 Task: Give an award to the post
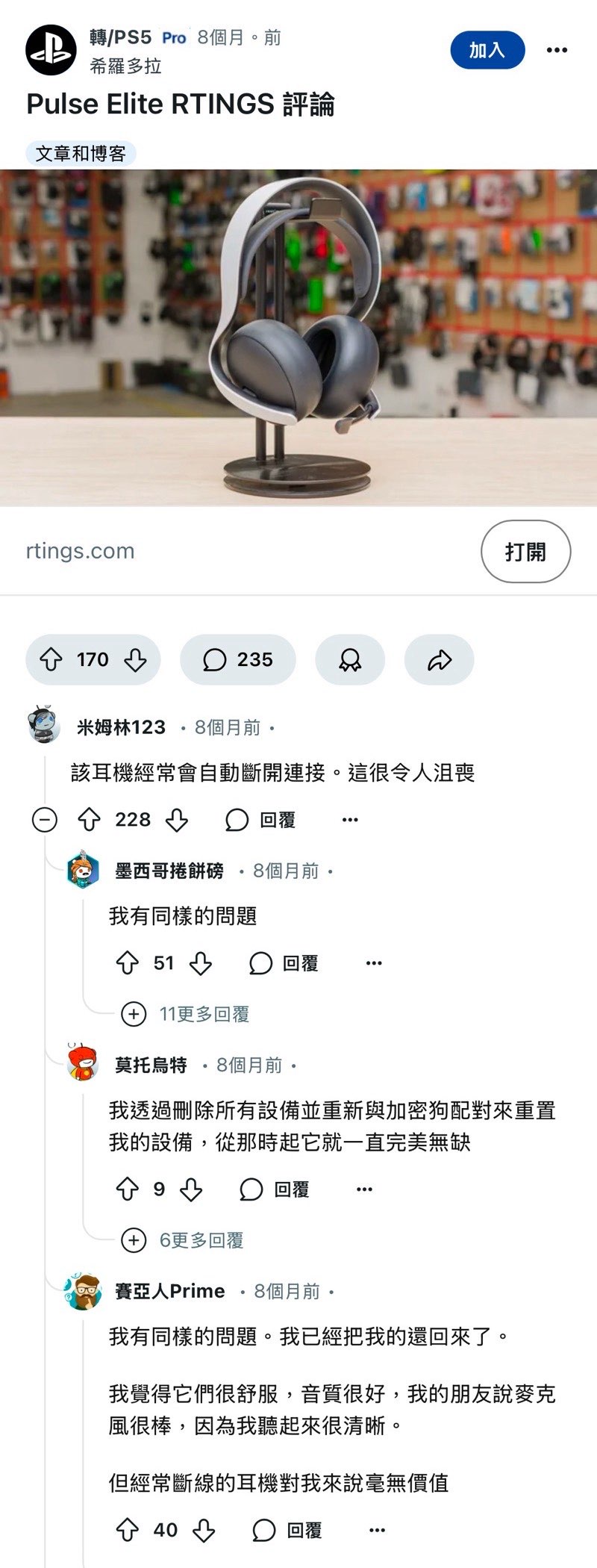click(x=350, y=659)
